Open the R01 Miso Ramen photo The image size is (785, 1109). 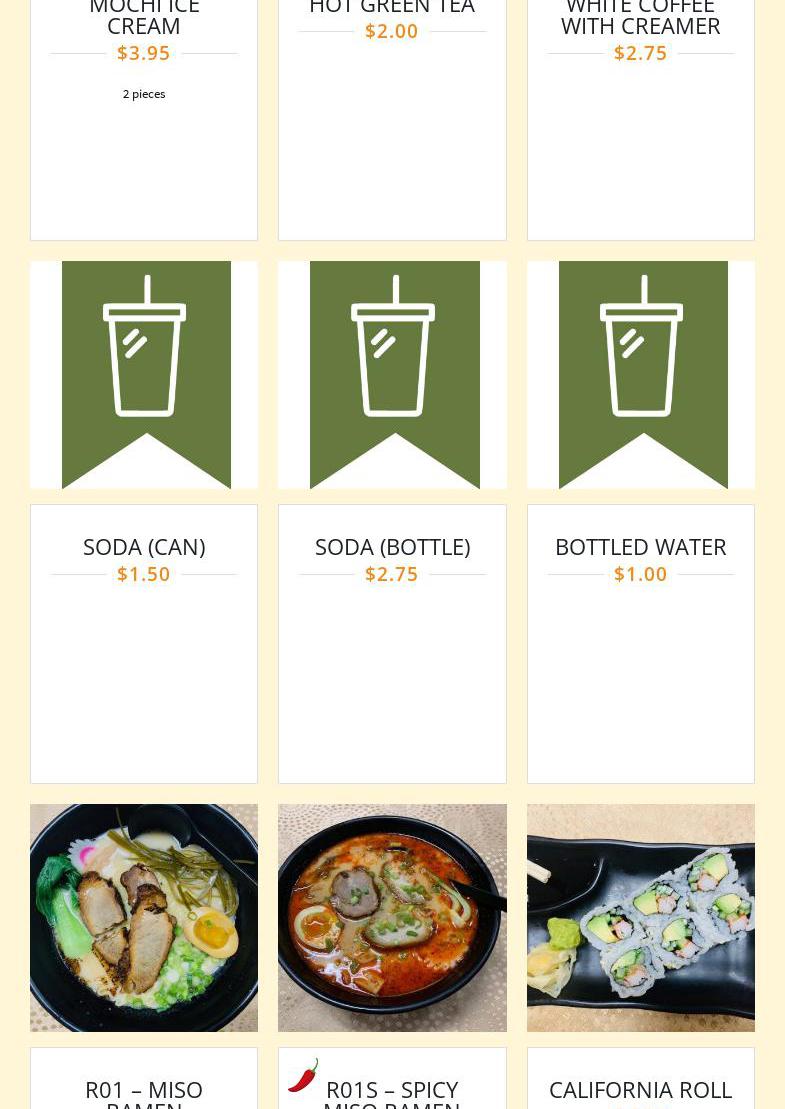tap(144, 918)
